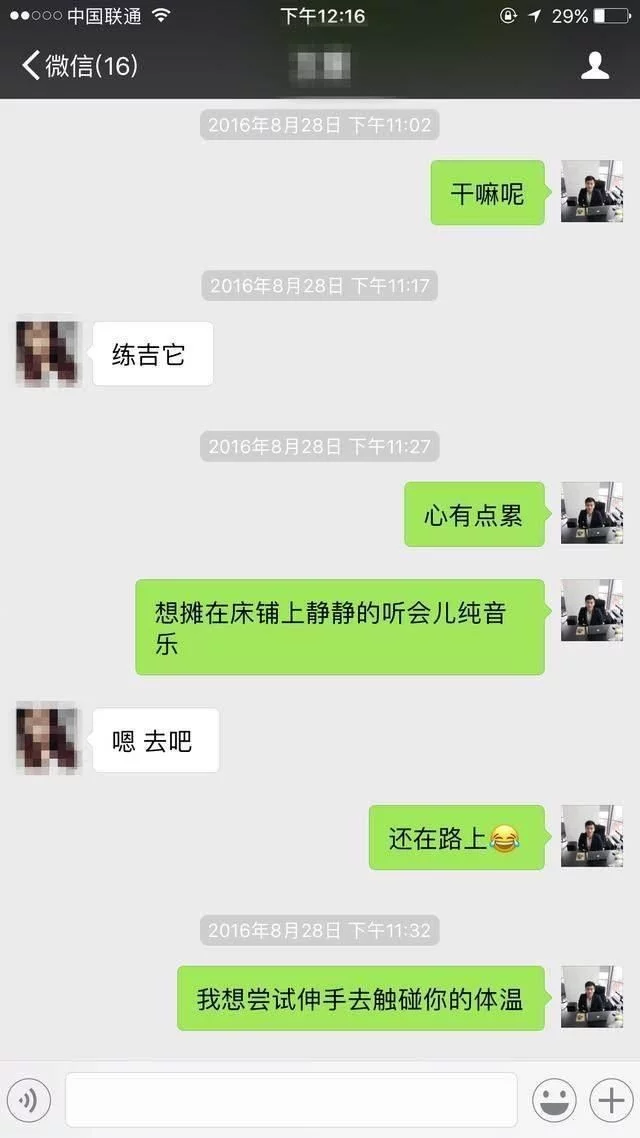Viewport: 640px width, 1138px height.
Task: Tap the sender avatar beside 心有点累
Action: click(591, 513)
